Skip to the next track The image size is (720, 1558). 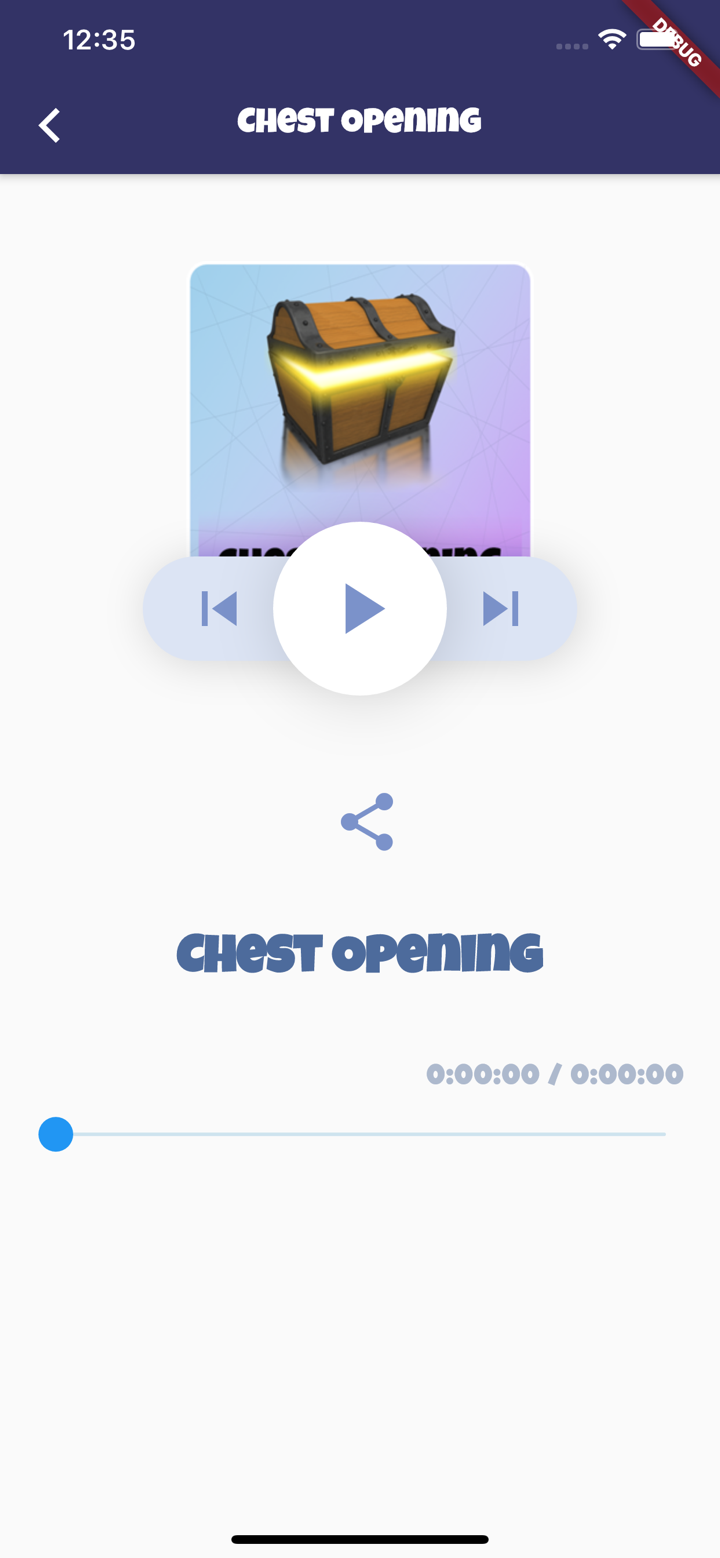(501, 608)
